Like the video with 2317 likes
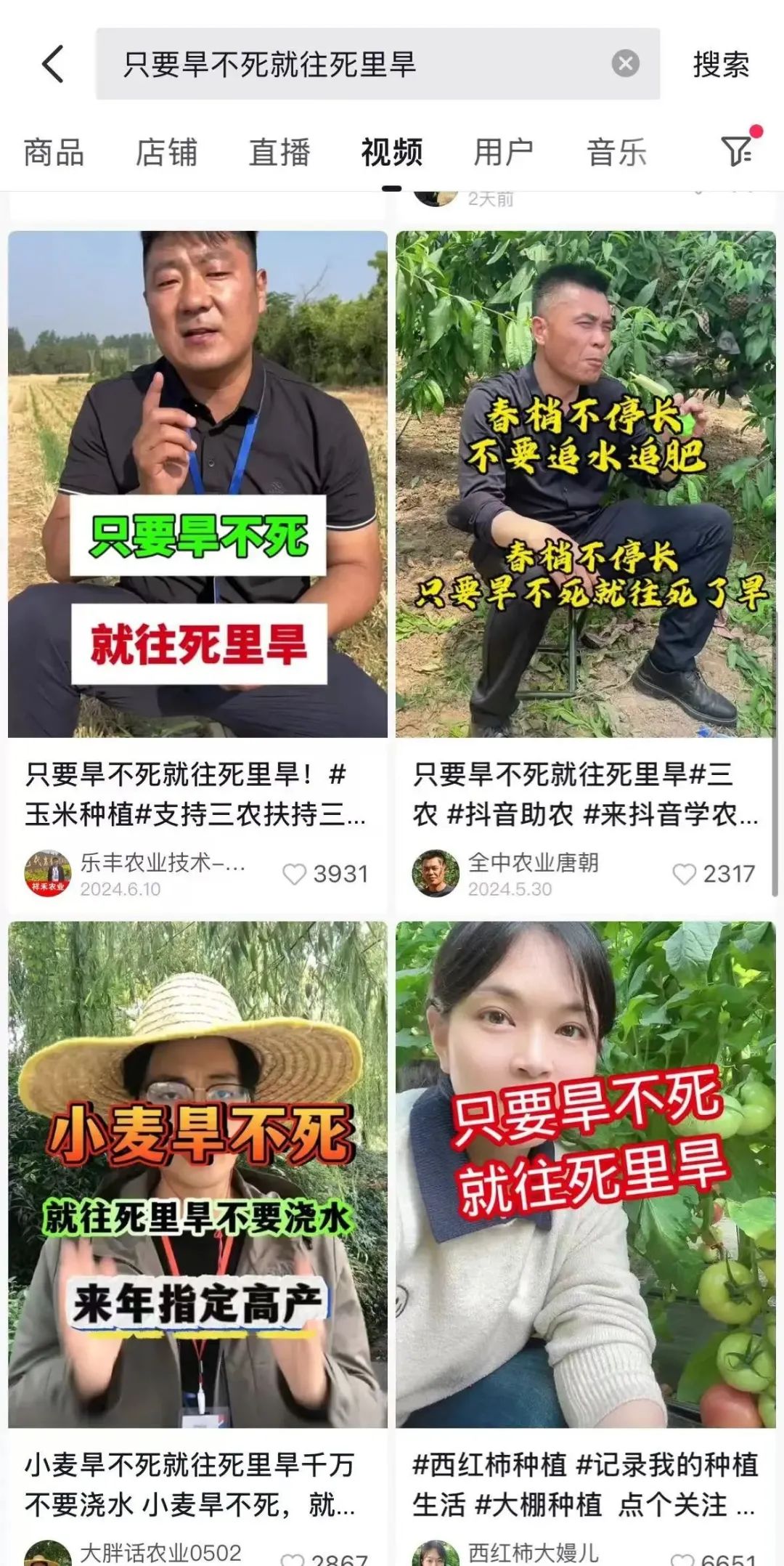Screen dimensions: 784x1566 (684, 874)
